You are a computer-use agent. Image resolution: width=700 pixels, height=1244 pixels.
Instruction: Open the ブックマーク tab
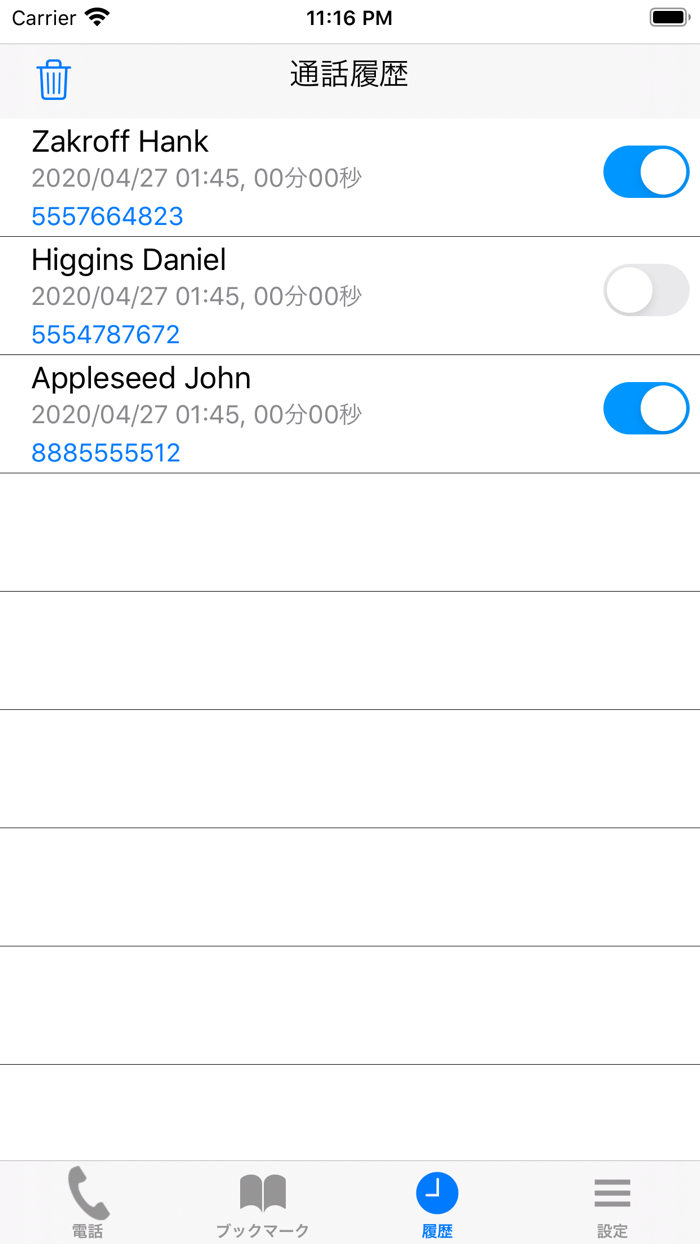point(263,1203)
